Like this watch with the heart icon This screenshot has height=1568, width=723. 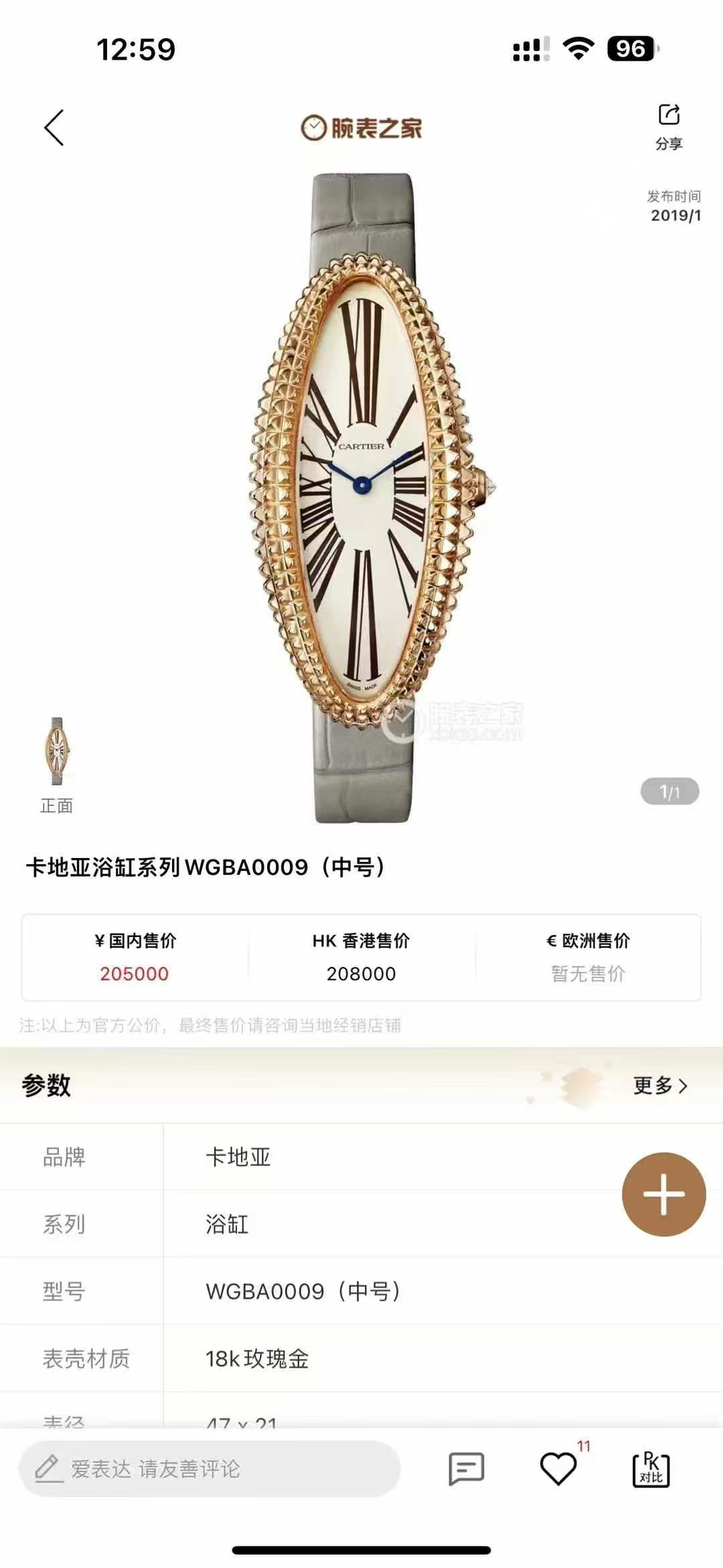point(558,1469)
